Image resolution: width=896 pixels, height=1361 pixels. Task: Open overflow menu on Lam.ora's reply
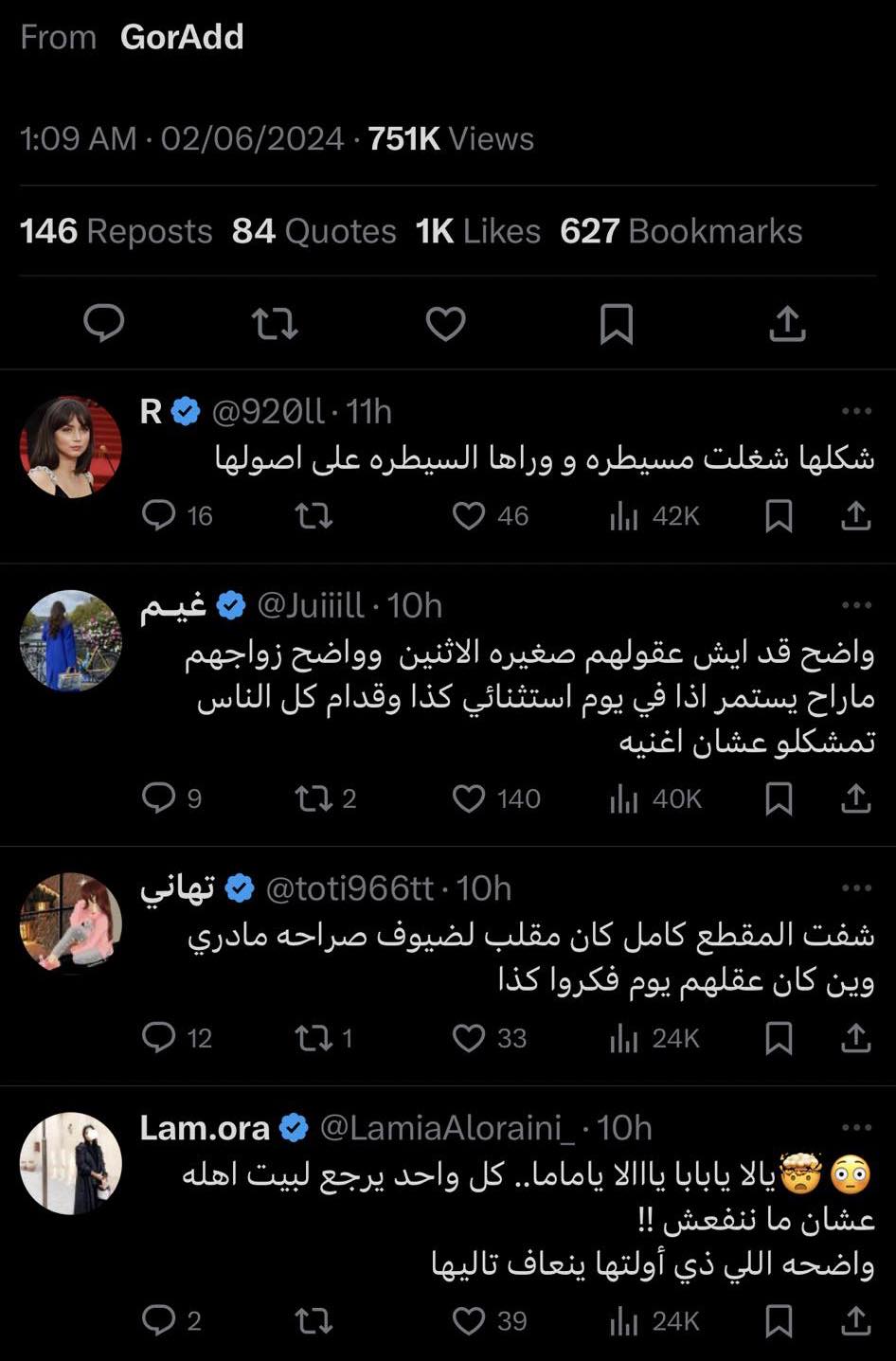click(856, 1127)
